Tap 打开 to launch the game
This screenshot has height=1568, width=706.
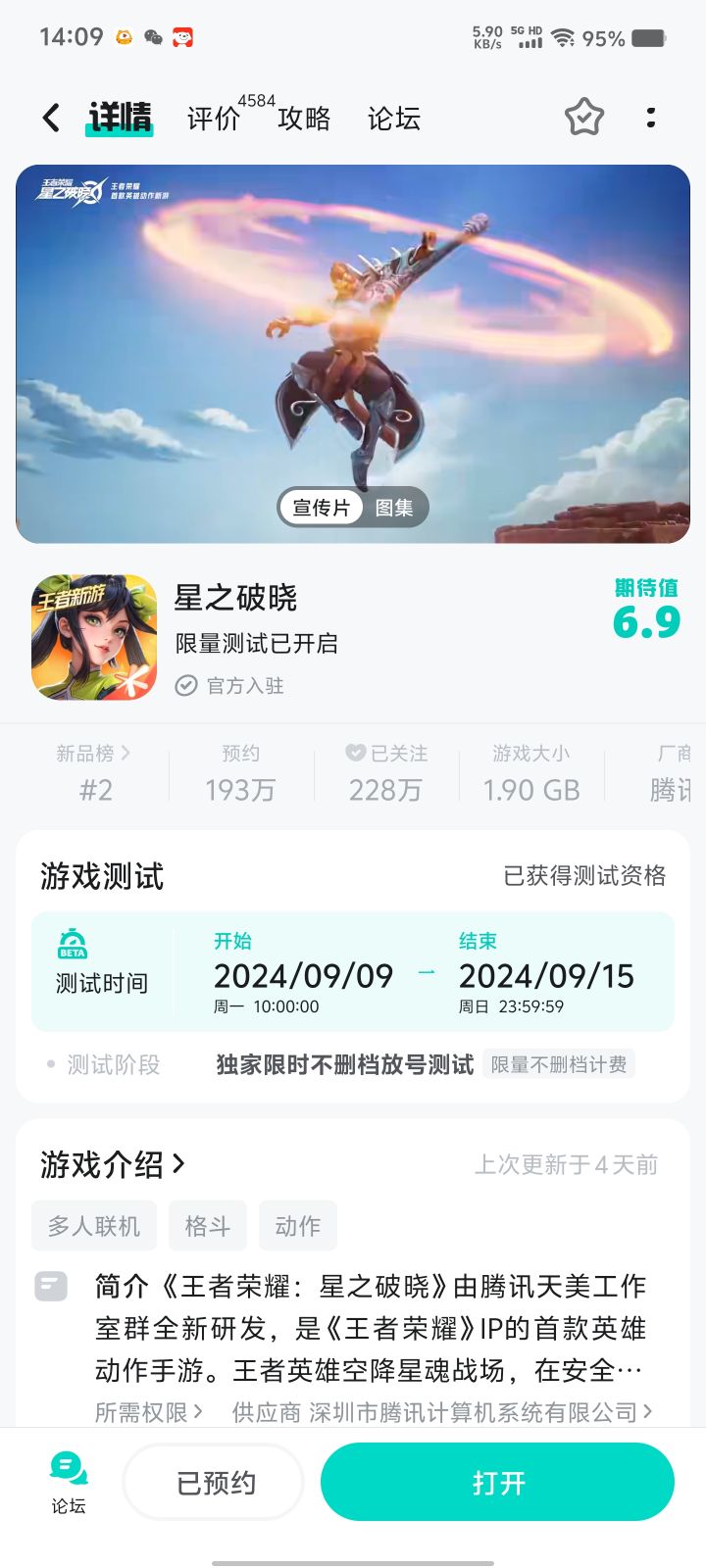[x=498, y=1483]
